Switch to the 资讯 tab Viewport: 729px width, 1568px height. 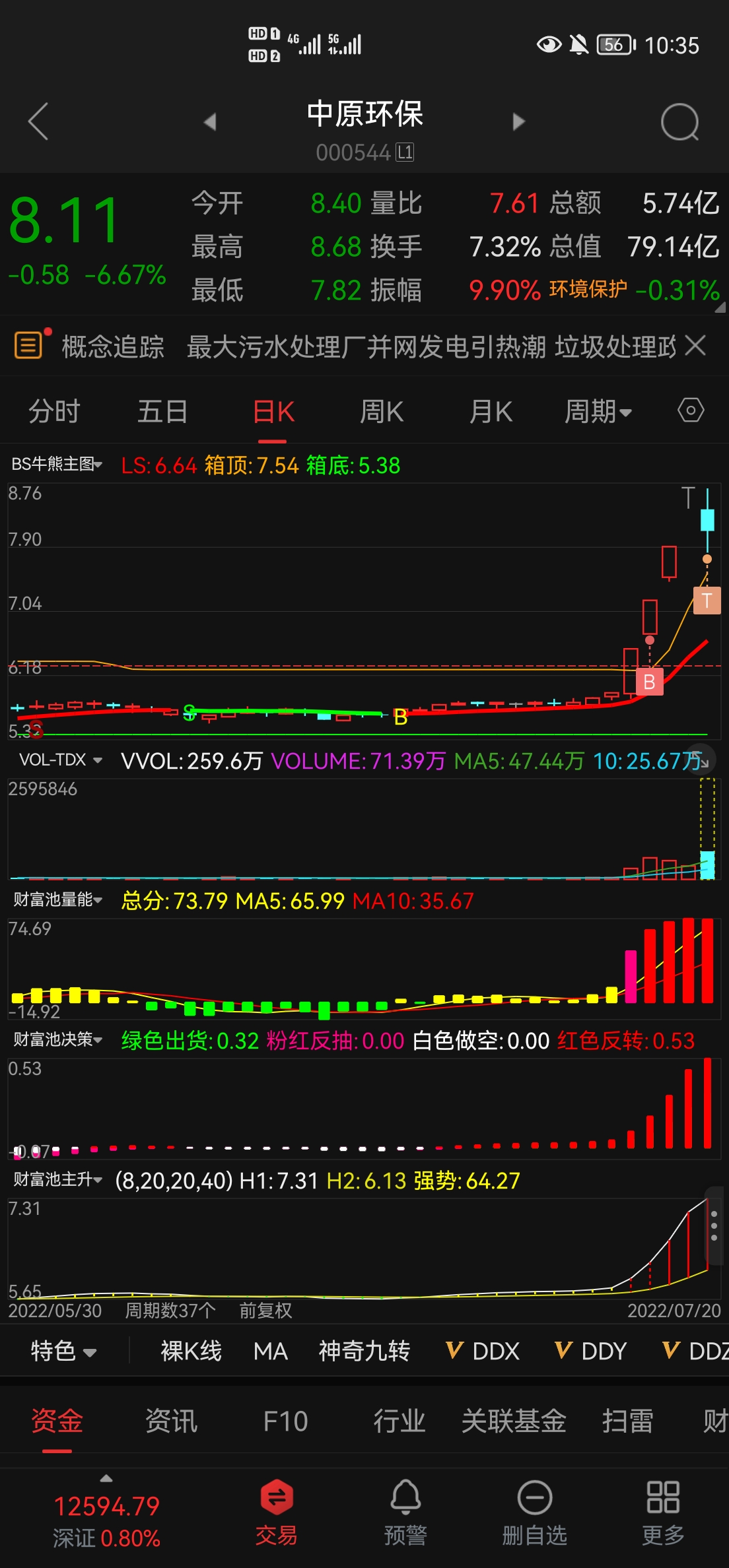click(x=171, y=1421)
